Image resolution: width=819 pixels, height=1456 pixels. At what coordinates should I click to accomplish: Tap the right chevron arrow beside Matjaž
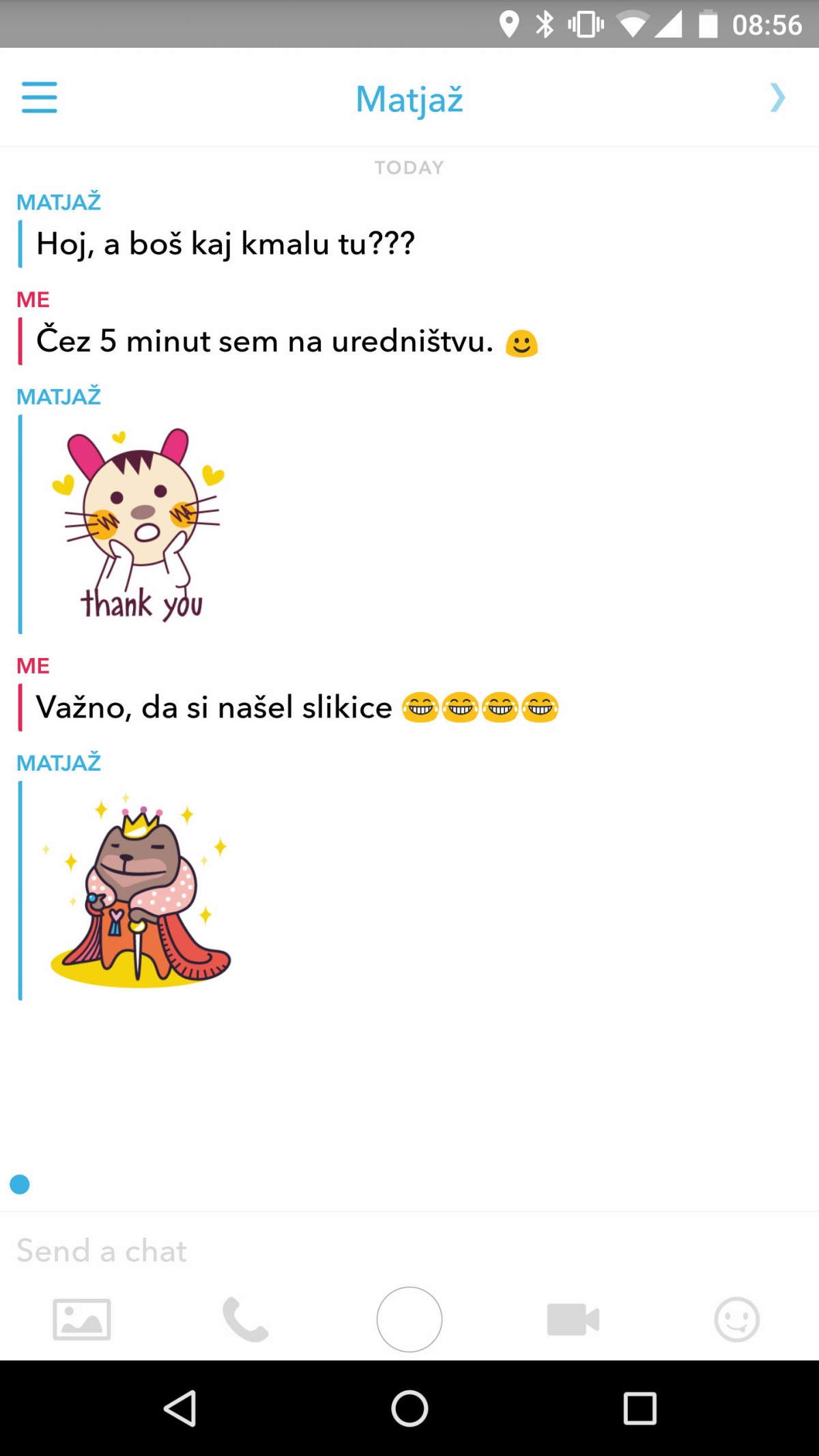[x=777, y=98]
